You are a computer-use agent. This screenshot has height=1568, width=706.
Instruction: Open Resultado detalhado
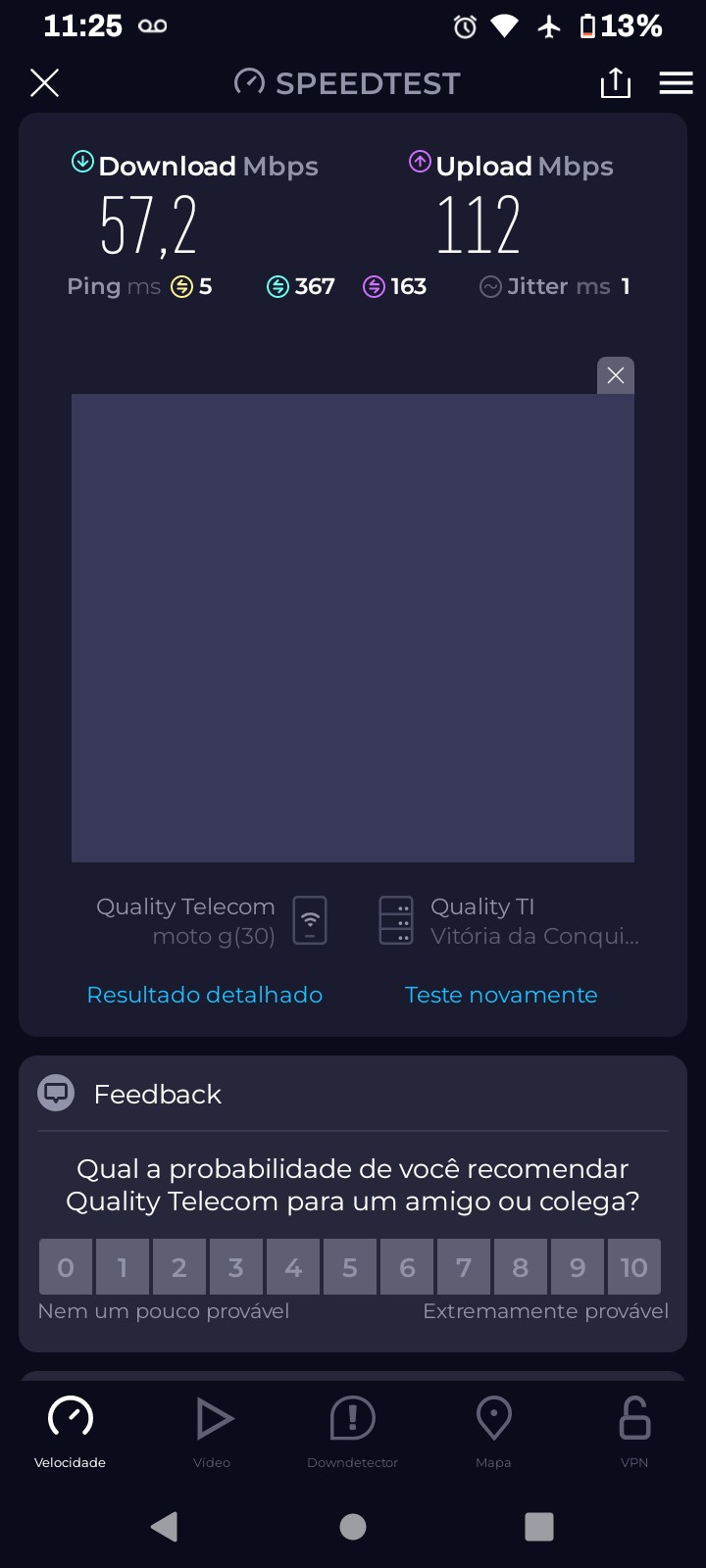tap(204, 995)
